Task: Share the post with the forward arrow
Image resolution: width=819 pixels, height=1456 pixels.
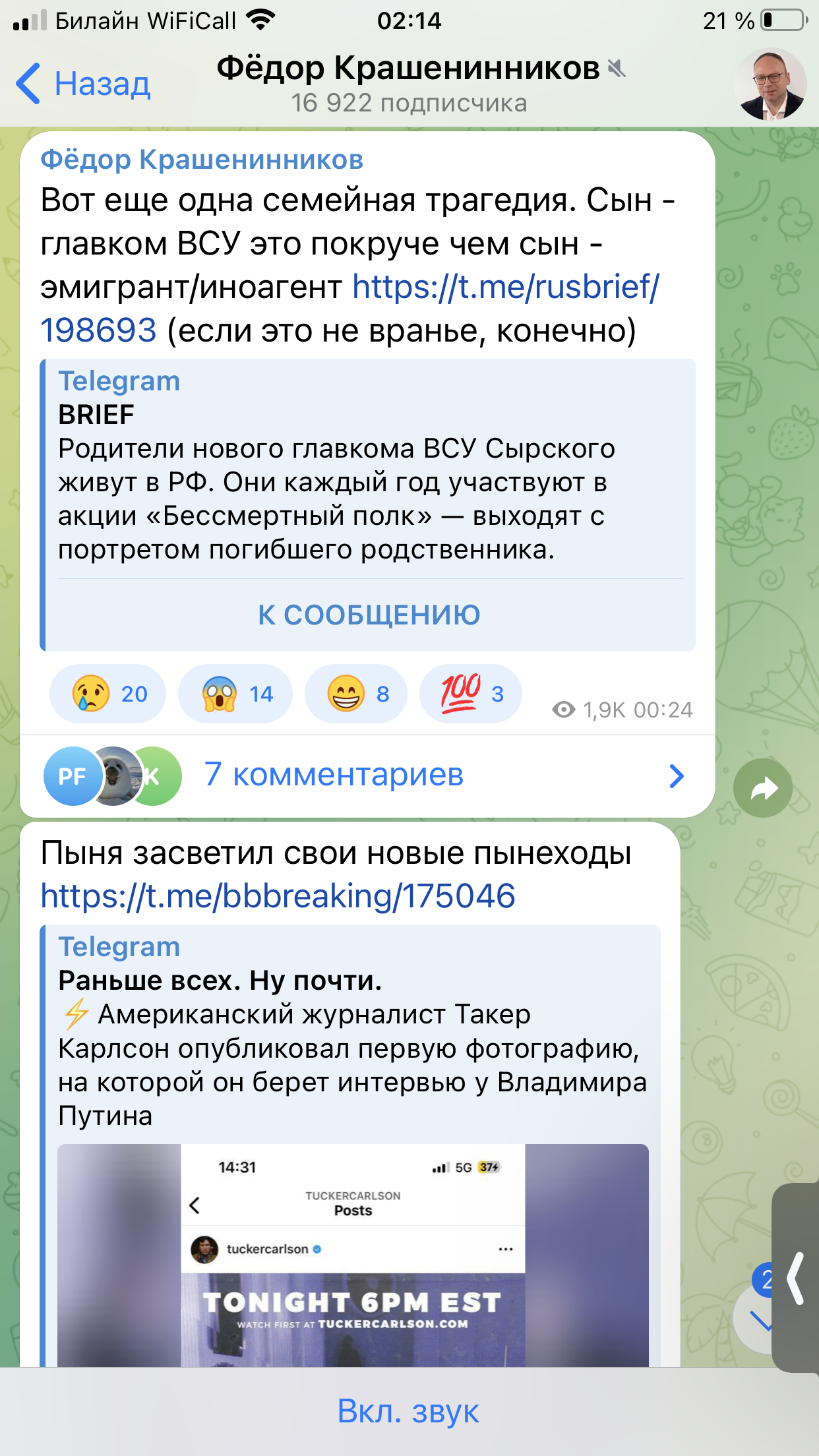Action: coord(763,788)
